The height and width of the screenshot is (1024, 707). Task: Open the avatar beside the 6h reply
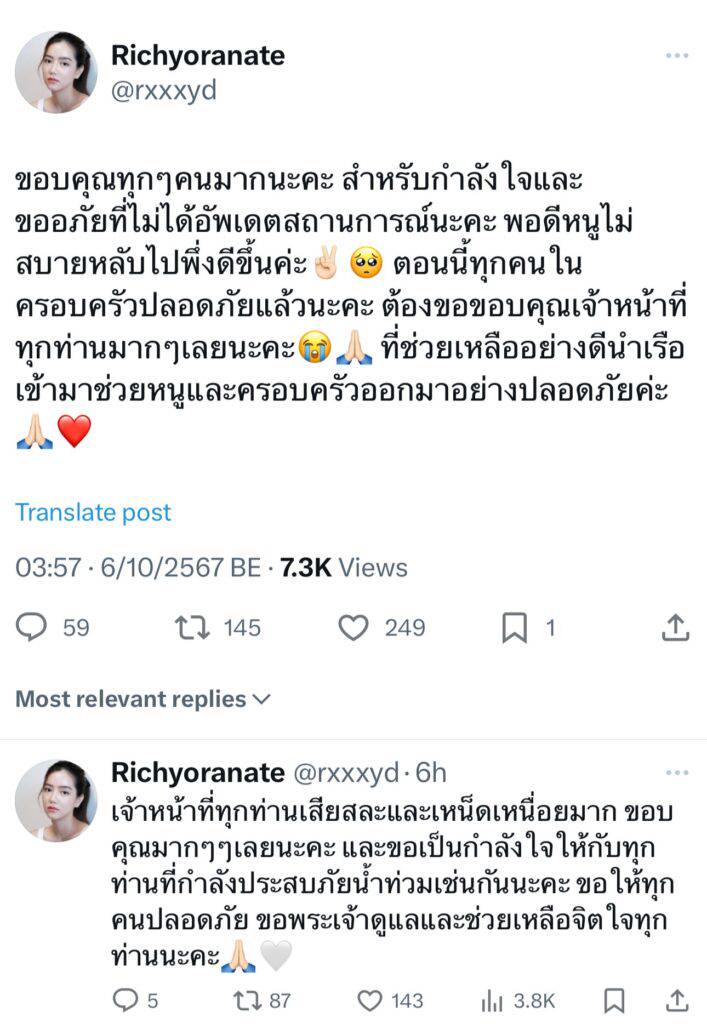[x=55, y=800]
